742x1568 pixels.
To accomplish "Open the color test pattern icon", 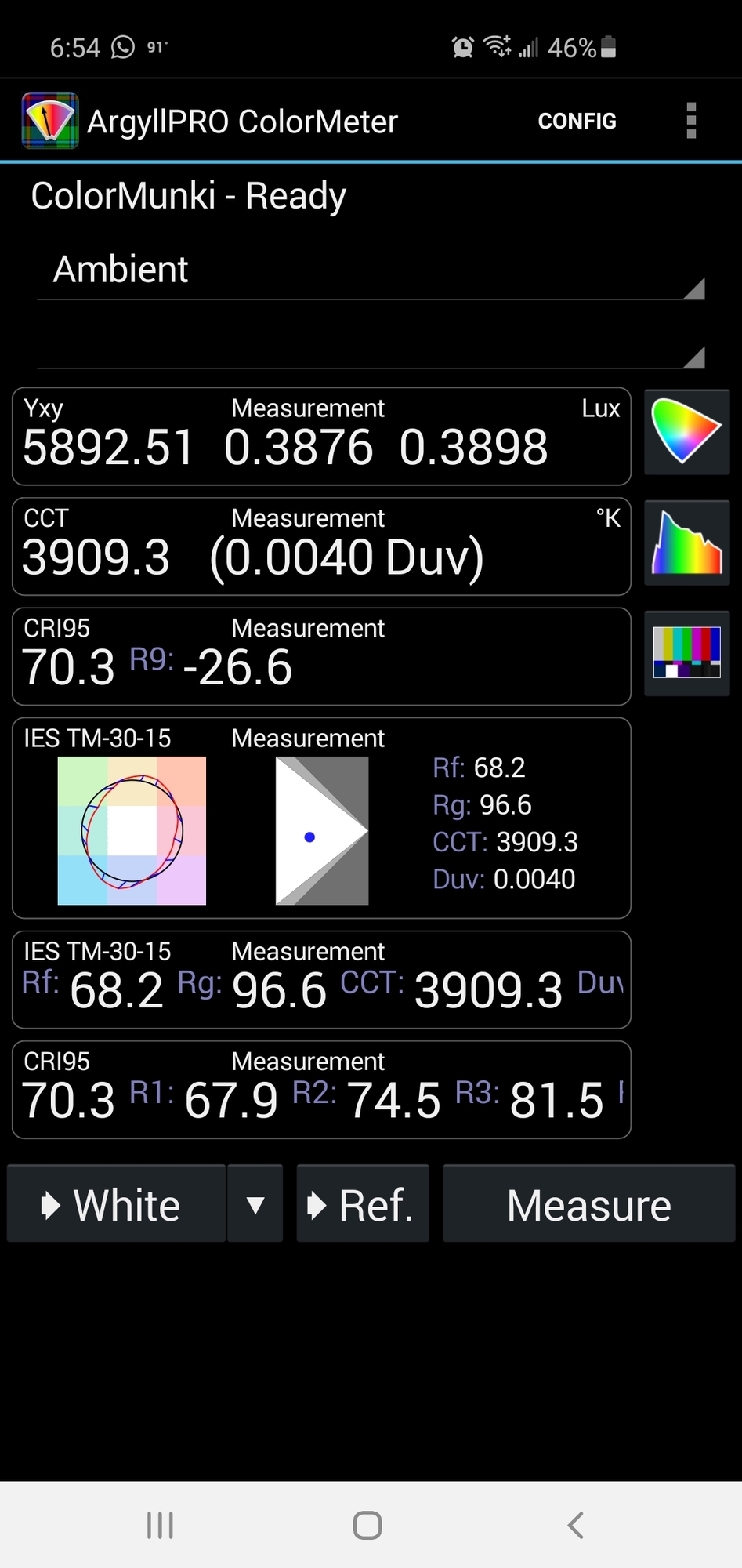I will pos(686,653).
